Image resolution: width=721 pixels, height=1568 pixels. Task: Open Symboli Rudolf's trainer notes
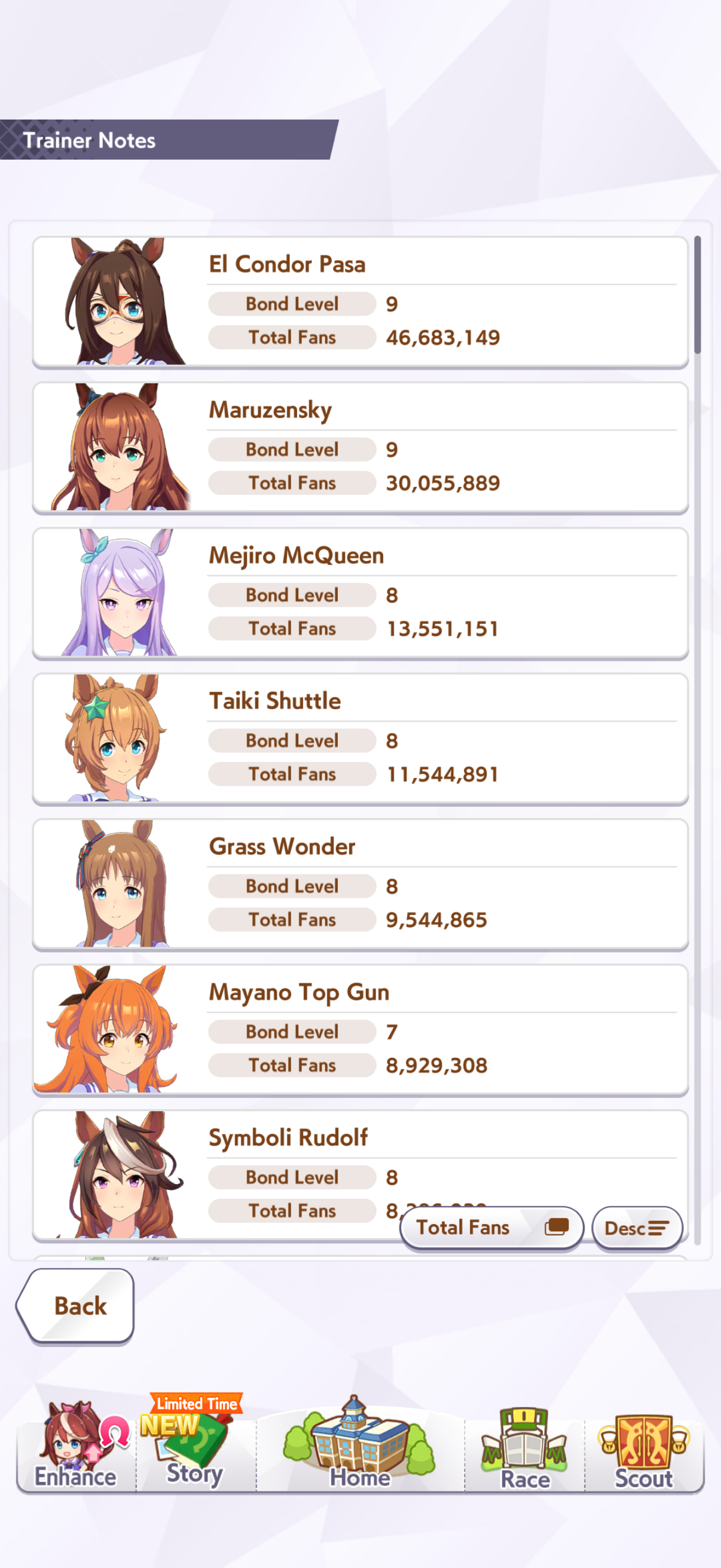tap(360, 1175)
